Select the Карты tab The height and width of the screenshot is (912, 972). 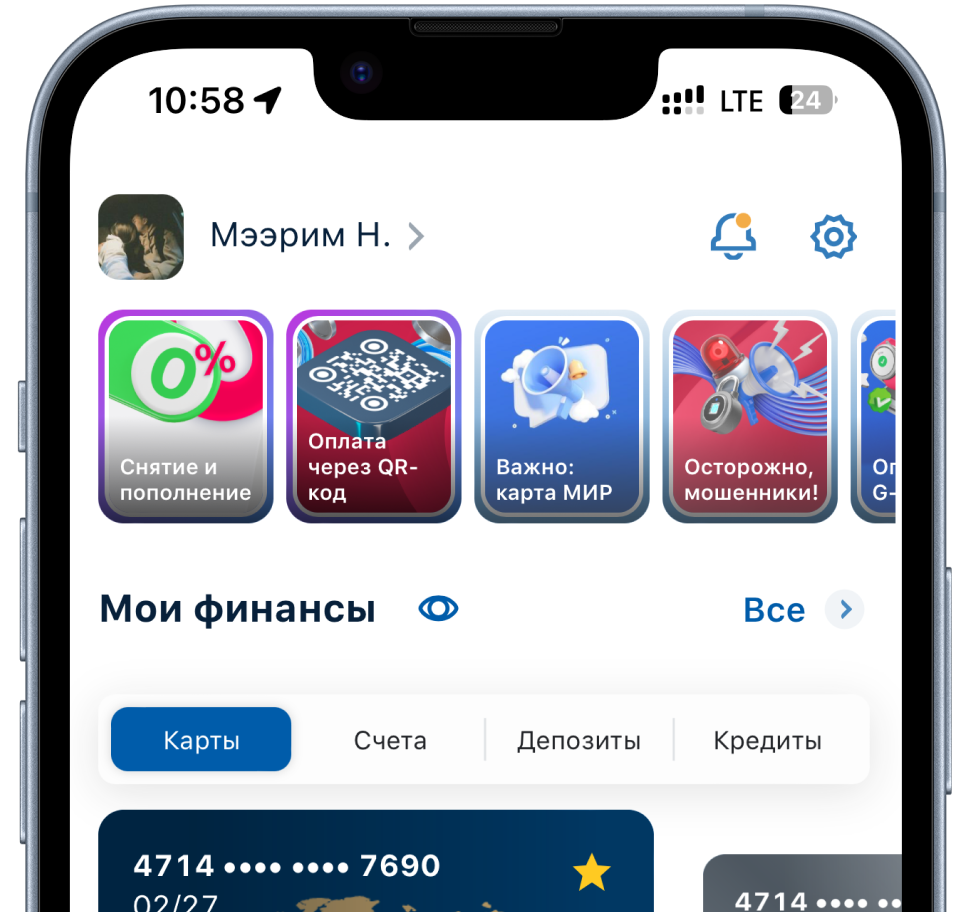(x=201, y=740)
